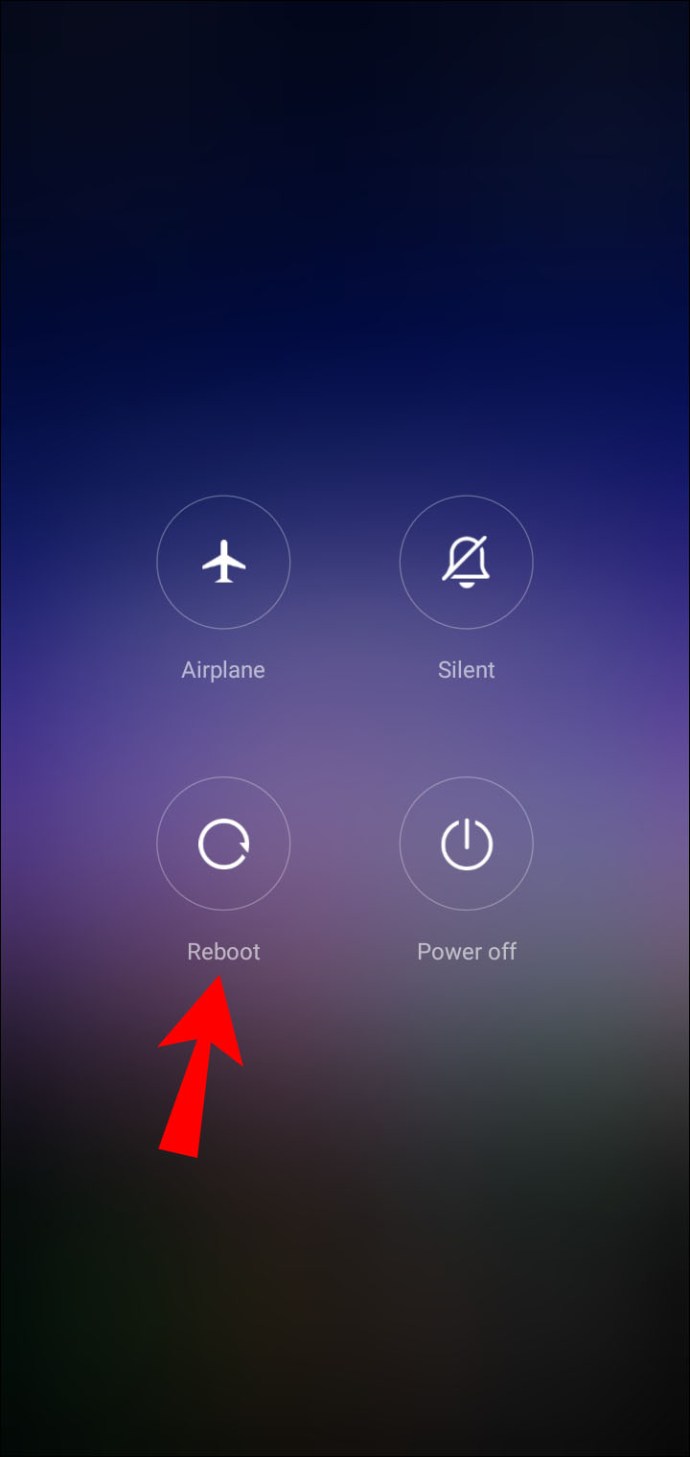Turn on Airplane mode

click(223, 562)
